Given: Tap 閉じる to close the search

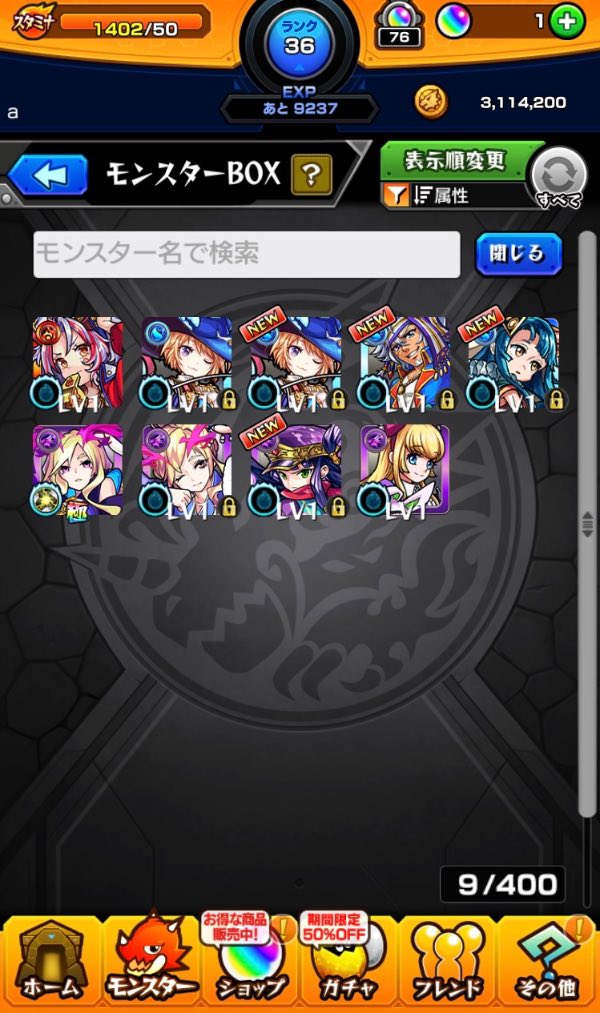Looking at the screenshot, I should click(517, 254).
